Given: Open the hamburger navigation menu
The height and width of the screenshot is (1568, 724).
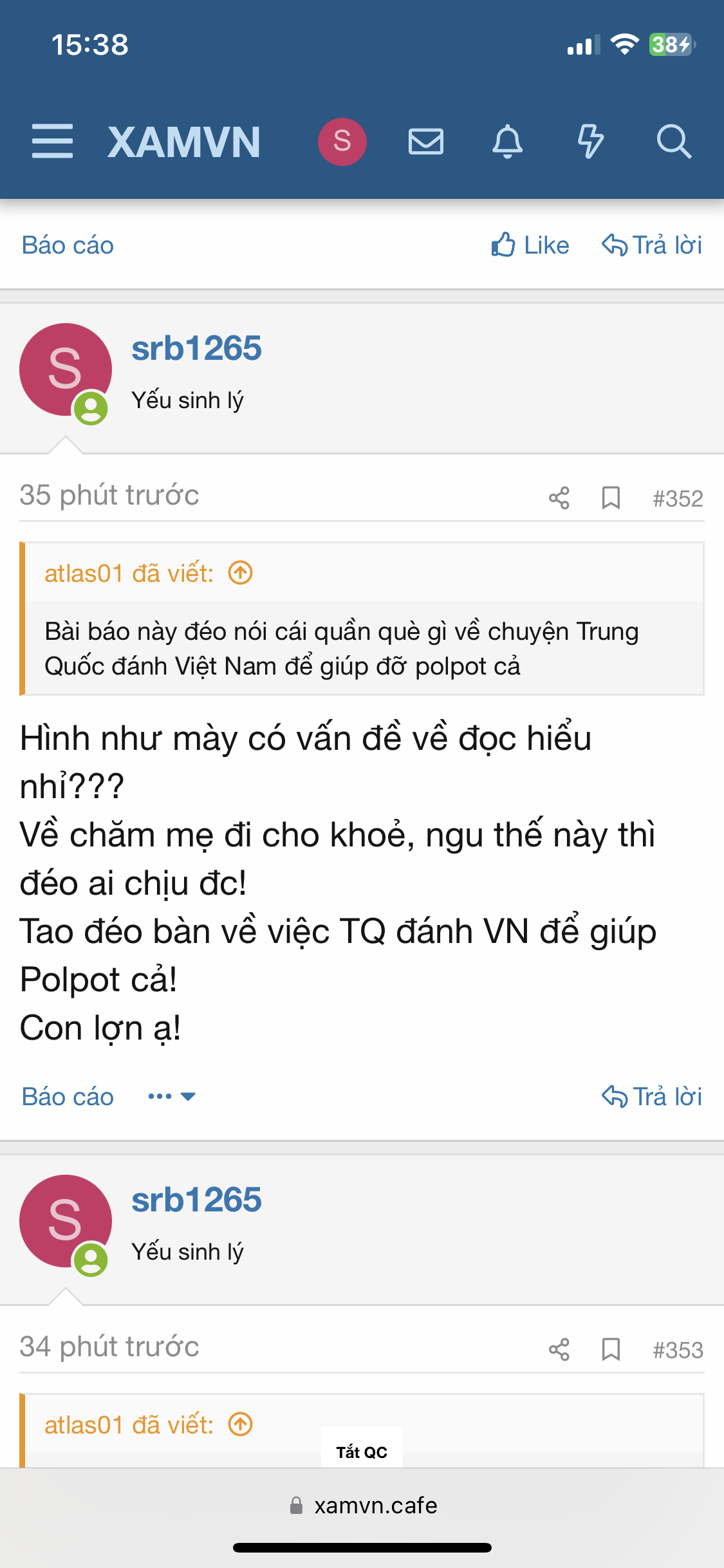Looking at the screenshot, I should point(52,142).
